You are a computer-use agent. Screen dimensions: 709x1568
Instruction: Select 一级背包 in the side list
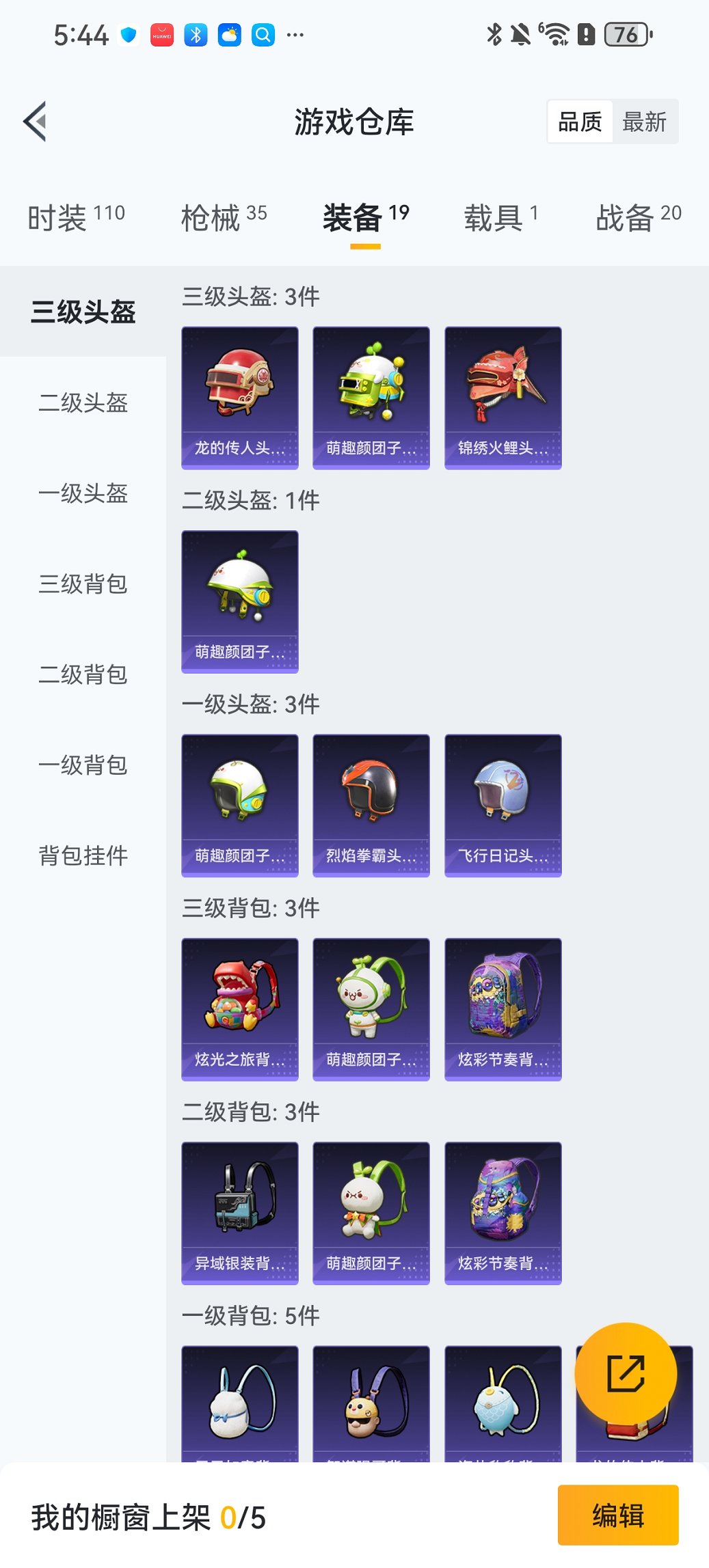83,765
